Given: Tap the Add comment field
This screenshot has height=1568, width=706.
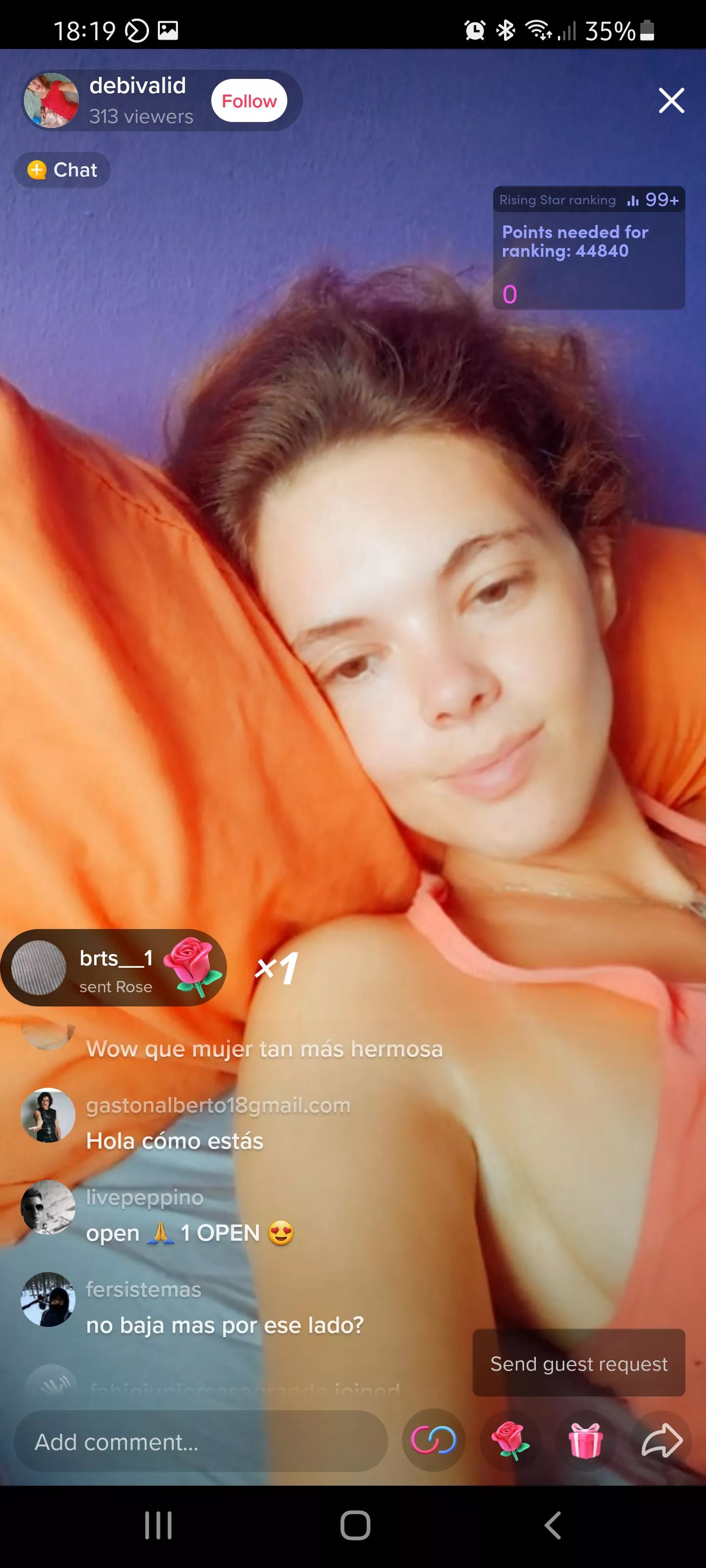Looking at the screenshot, I should [x=201, y=1442].
